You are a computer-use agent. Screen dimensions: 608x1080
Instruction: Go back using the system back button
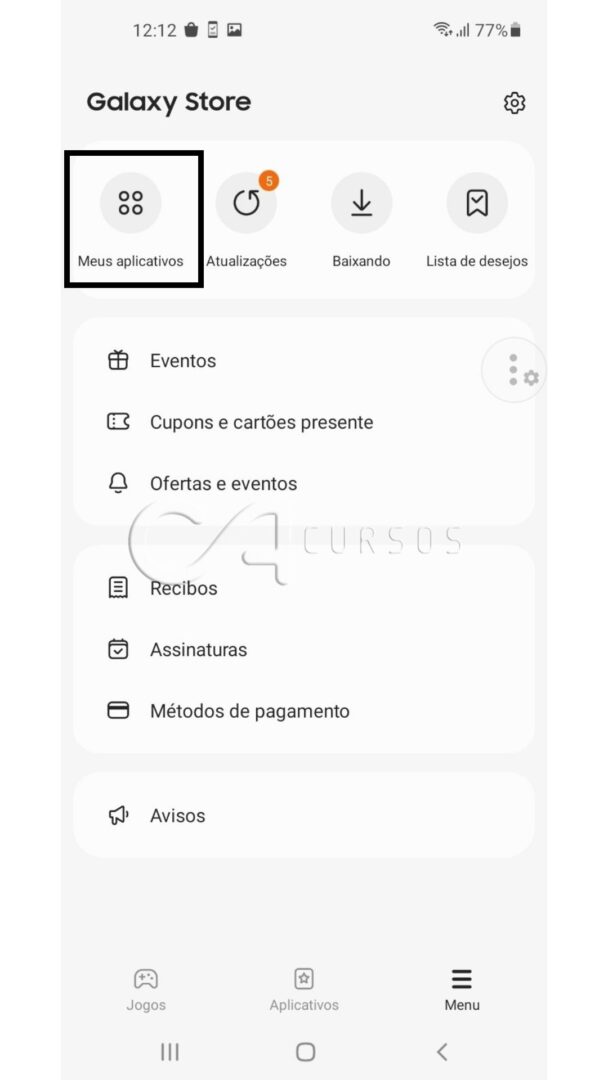tap(442, 1052)
